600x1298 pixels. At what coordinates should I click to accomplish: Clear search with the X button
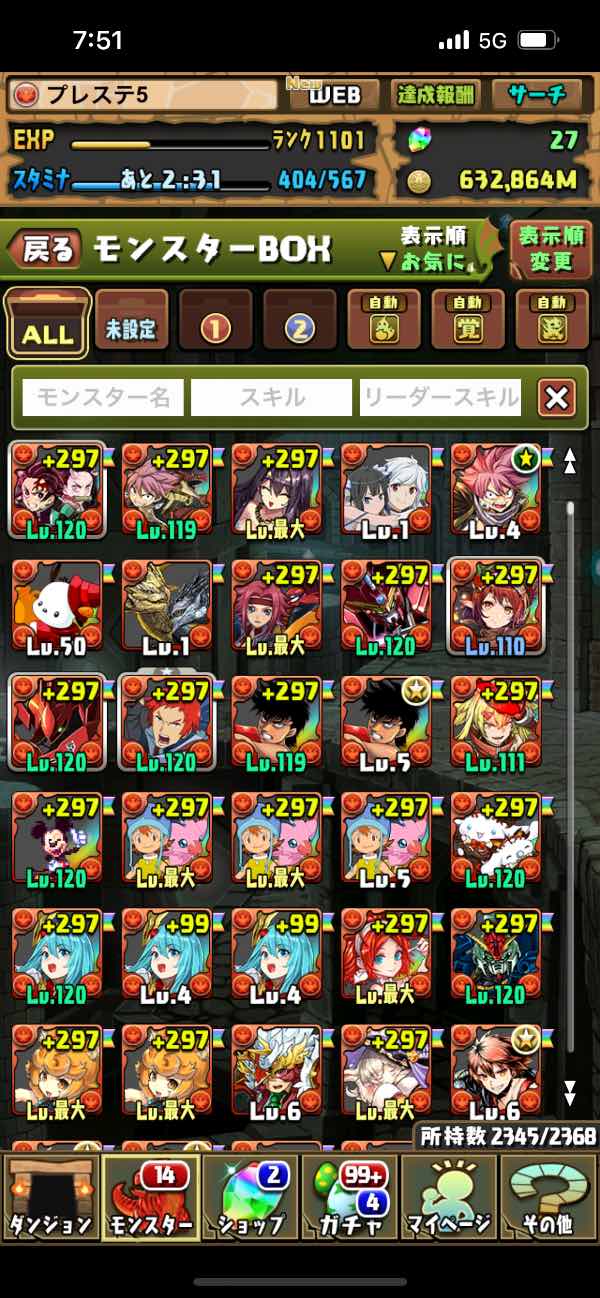point(557,398)
